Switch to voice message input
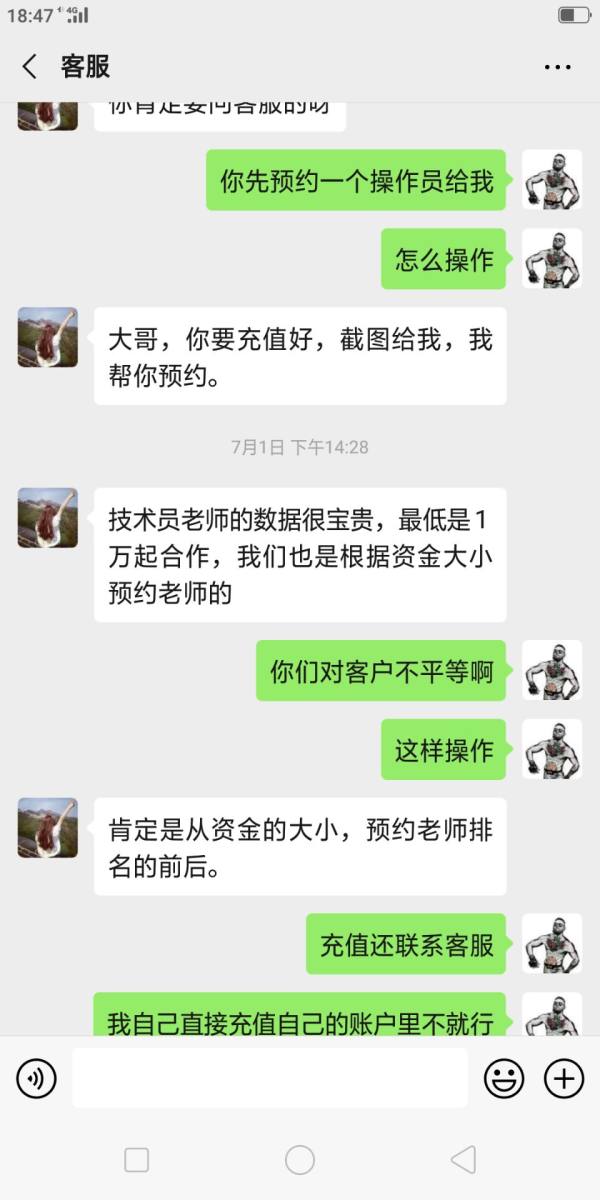Screen dimensions: 600x1200 (37, 1078)
